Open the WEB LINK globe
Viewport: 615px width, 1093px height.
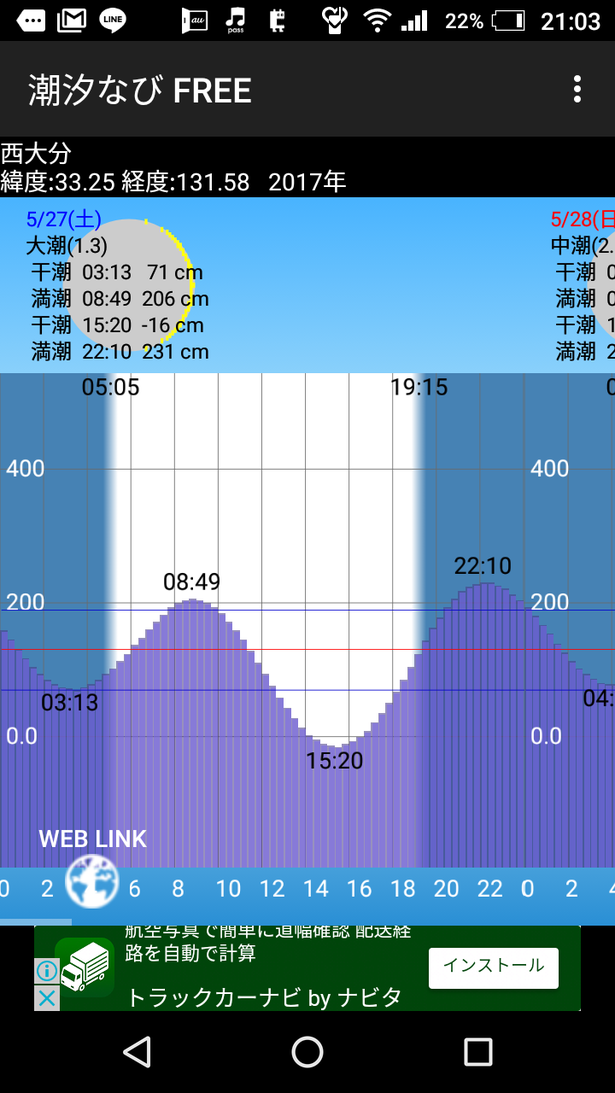(x=92, y=882)
